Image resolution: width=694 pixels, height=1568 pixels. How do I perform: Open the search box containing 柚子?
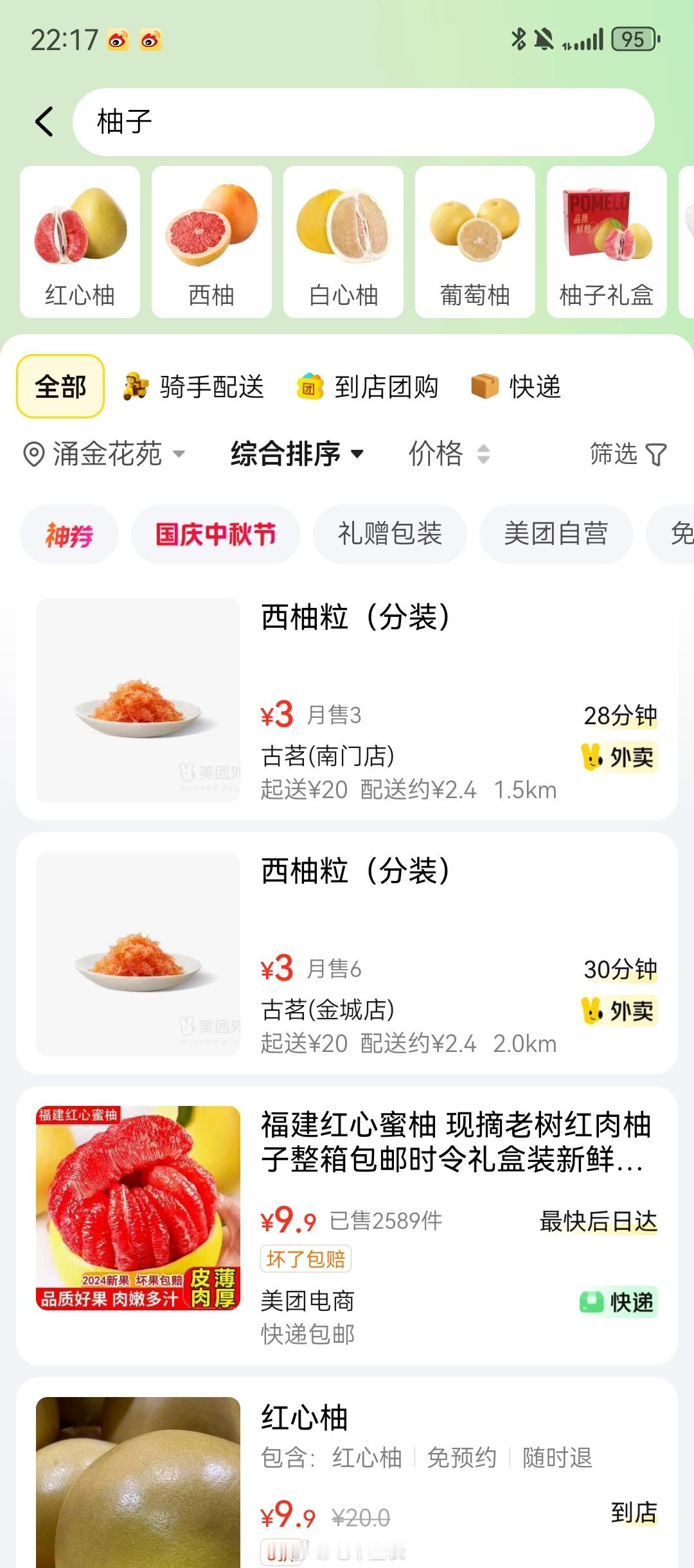(x=363, y=121)
